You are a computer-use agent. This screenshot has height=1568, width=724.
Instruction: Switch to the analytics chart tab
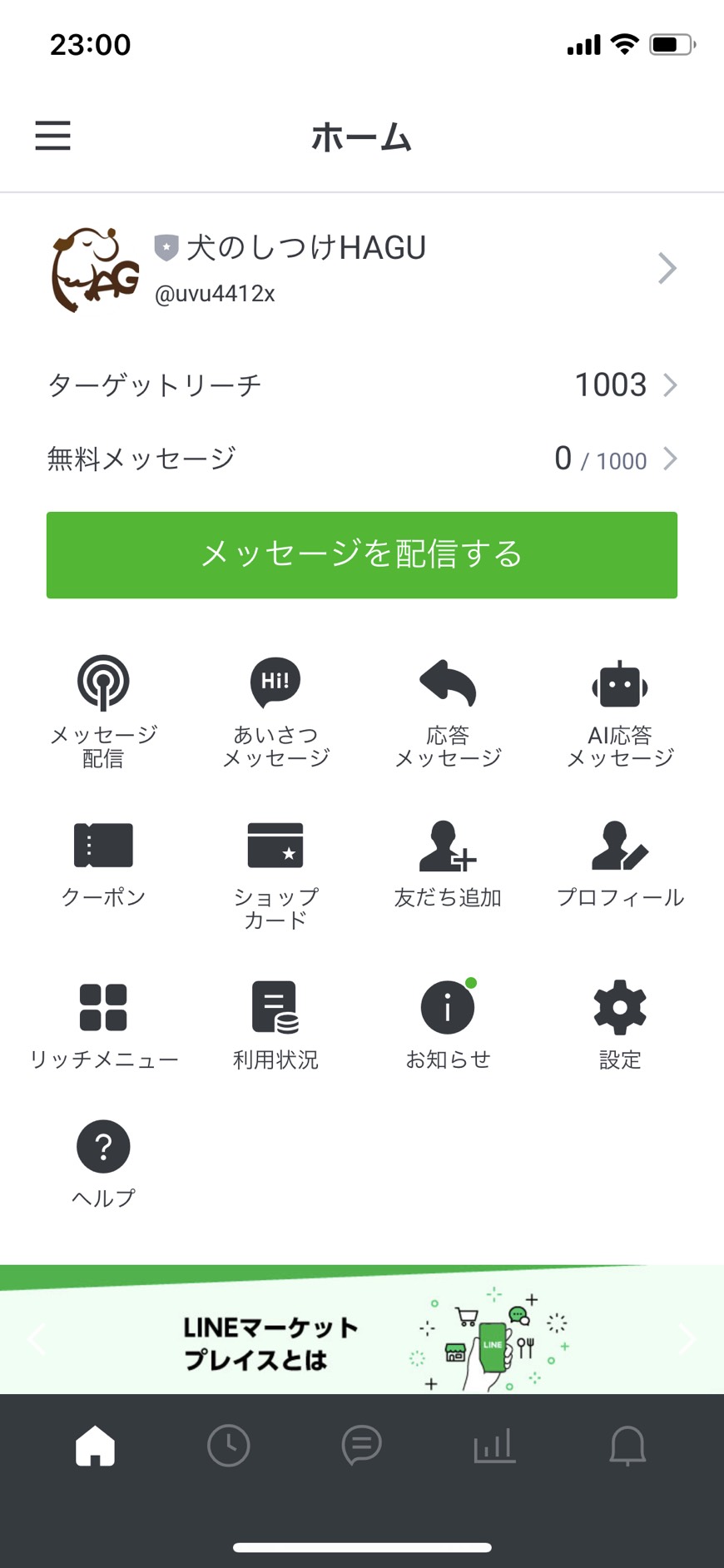(x=494, y=1446)
